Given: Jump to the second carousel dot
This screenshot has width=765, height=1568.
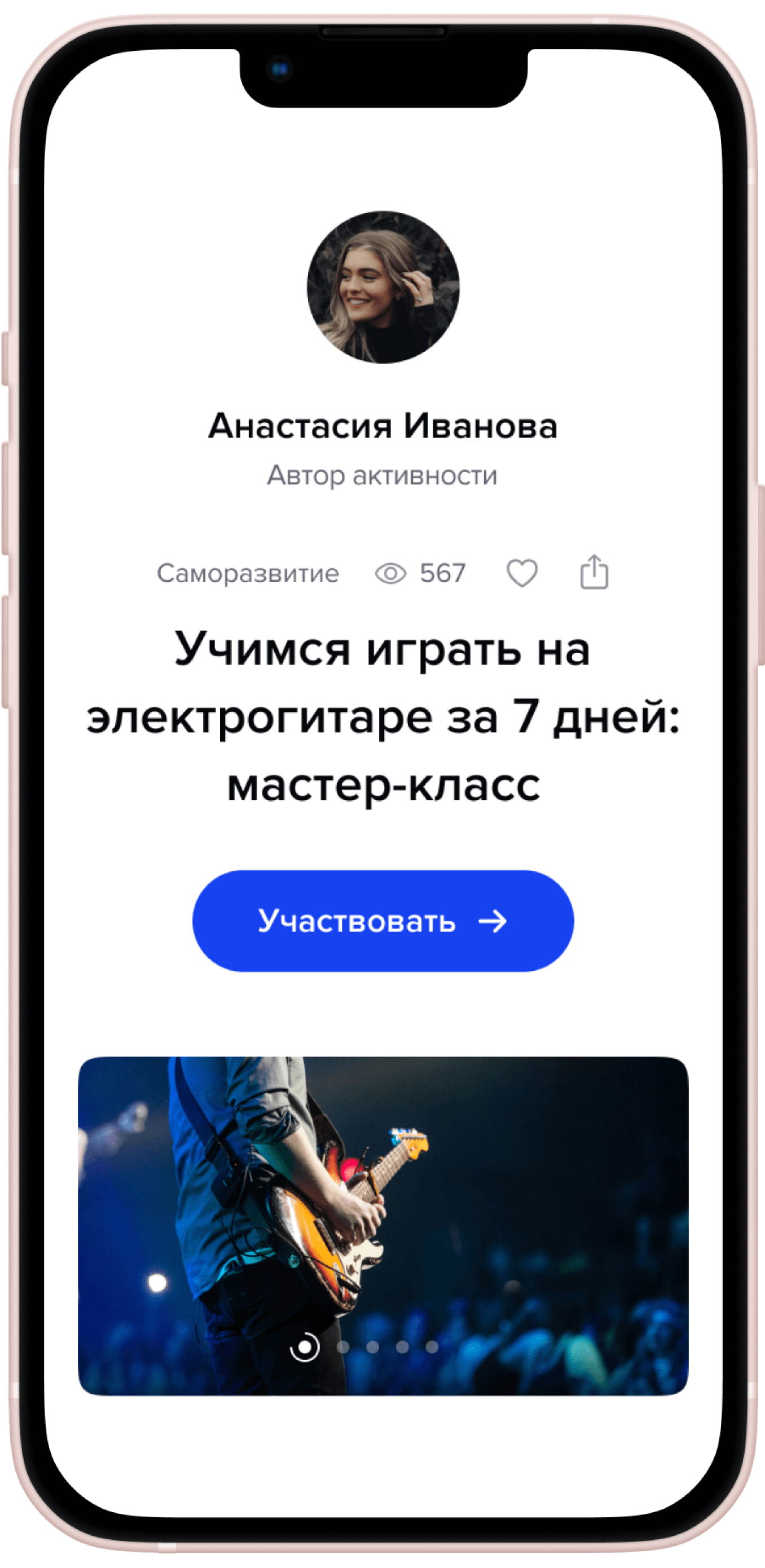Looking at the screenshot, I should click(x=343, y=1346).
